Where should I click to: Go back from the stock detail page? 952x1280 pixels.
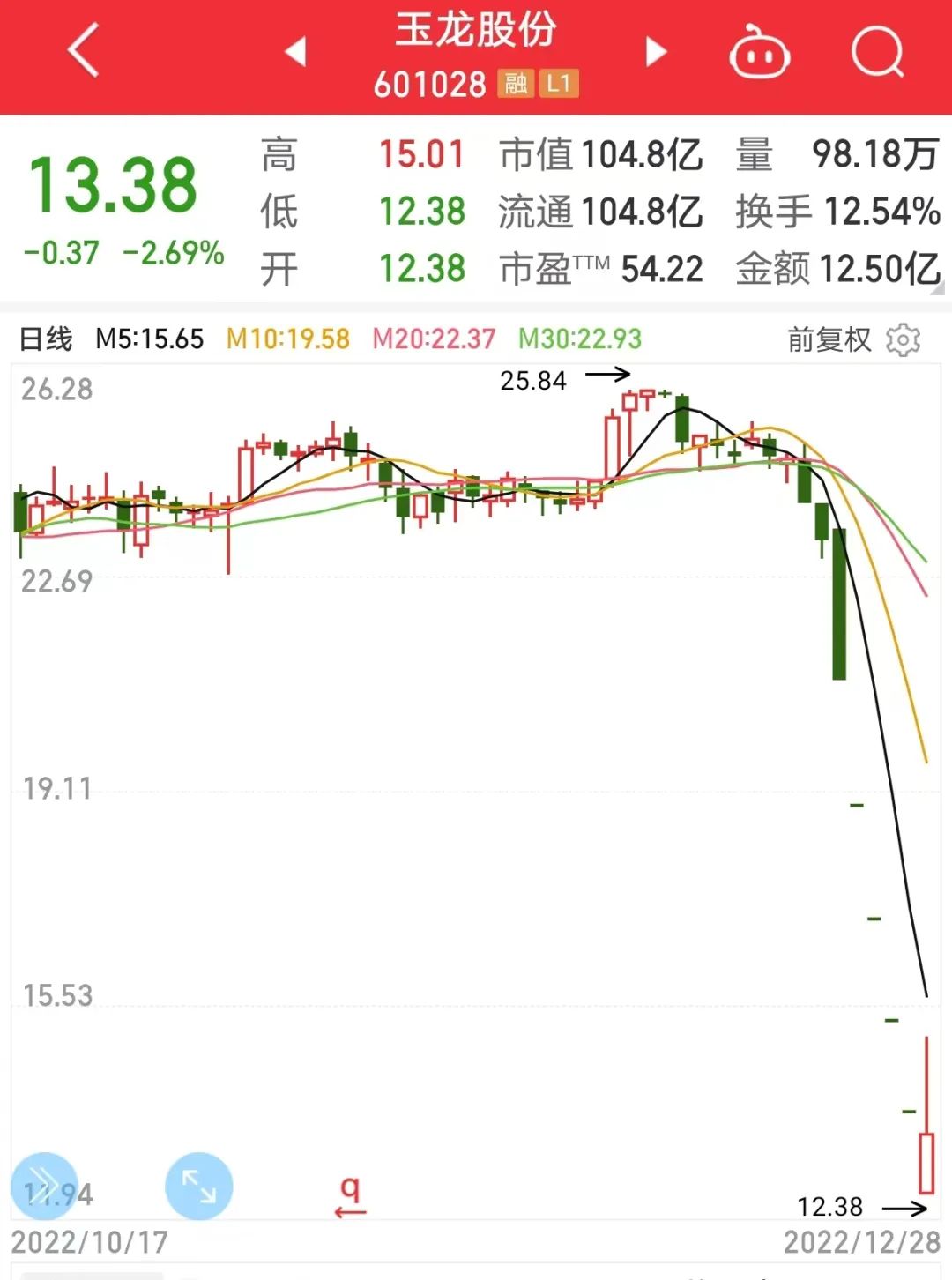coord(84,51)
